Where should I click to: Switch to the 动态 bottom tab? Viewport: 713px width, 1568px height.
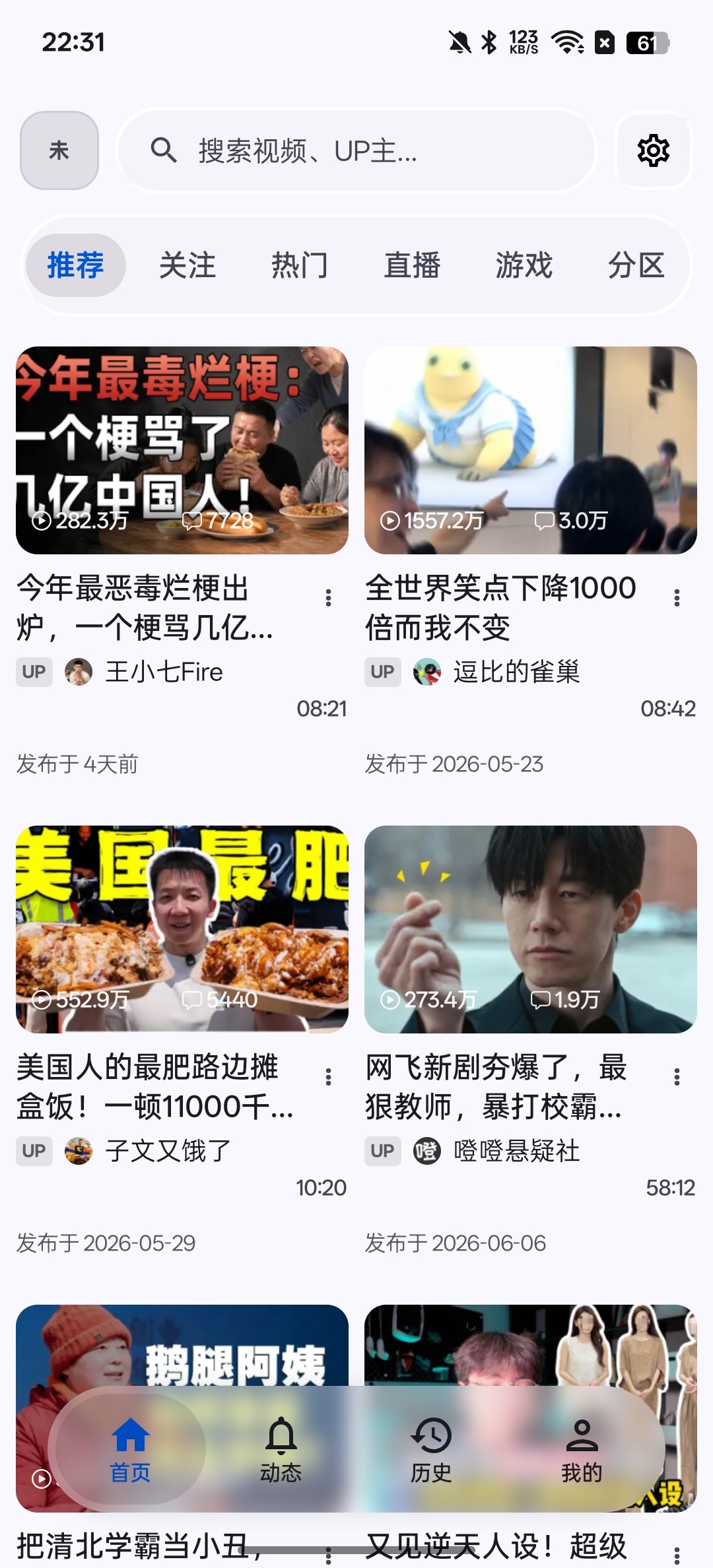(281, 1450)
